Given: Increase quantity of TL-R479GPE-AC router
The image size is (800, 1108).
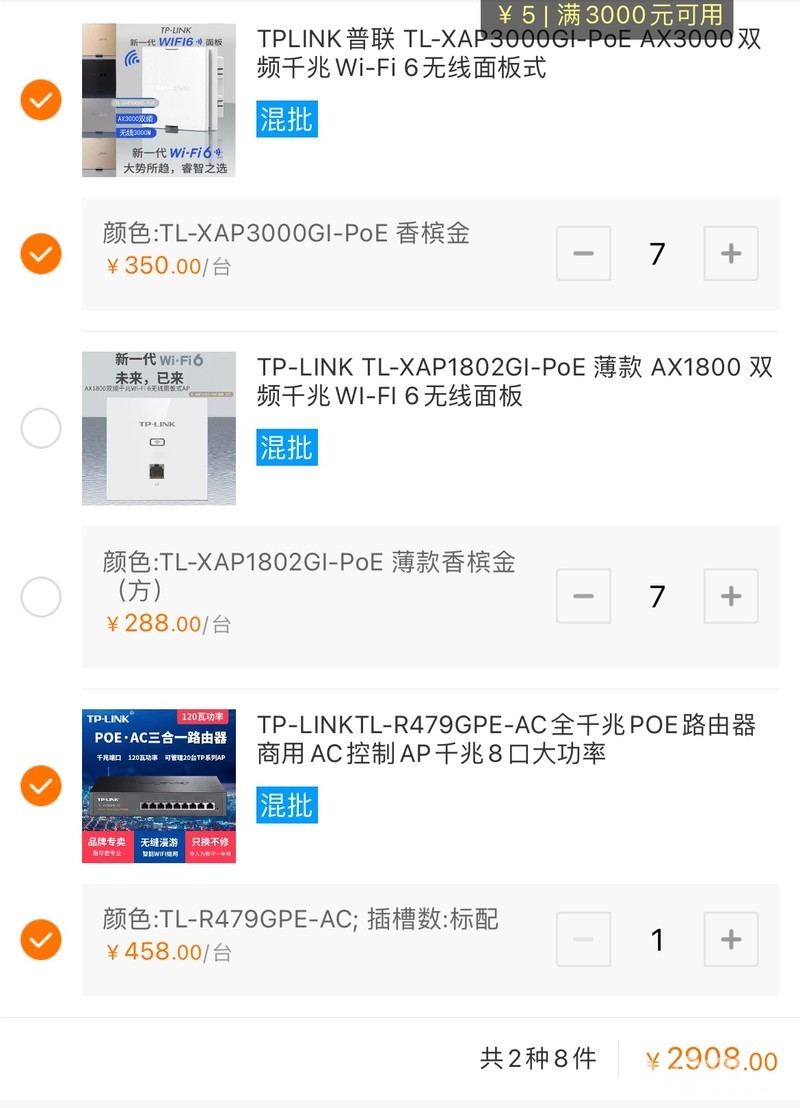Looking at the screenshot, I should pos(731,940).
